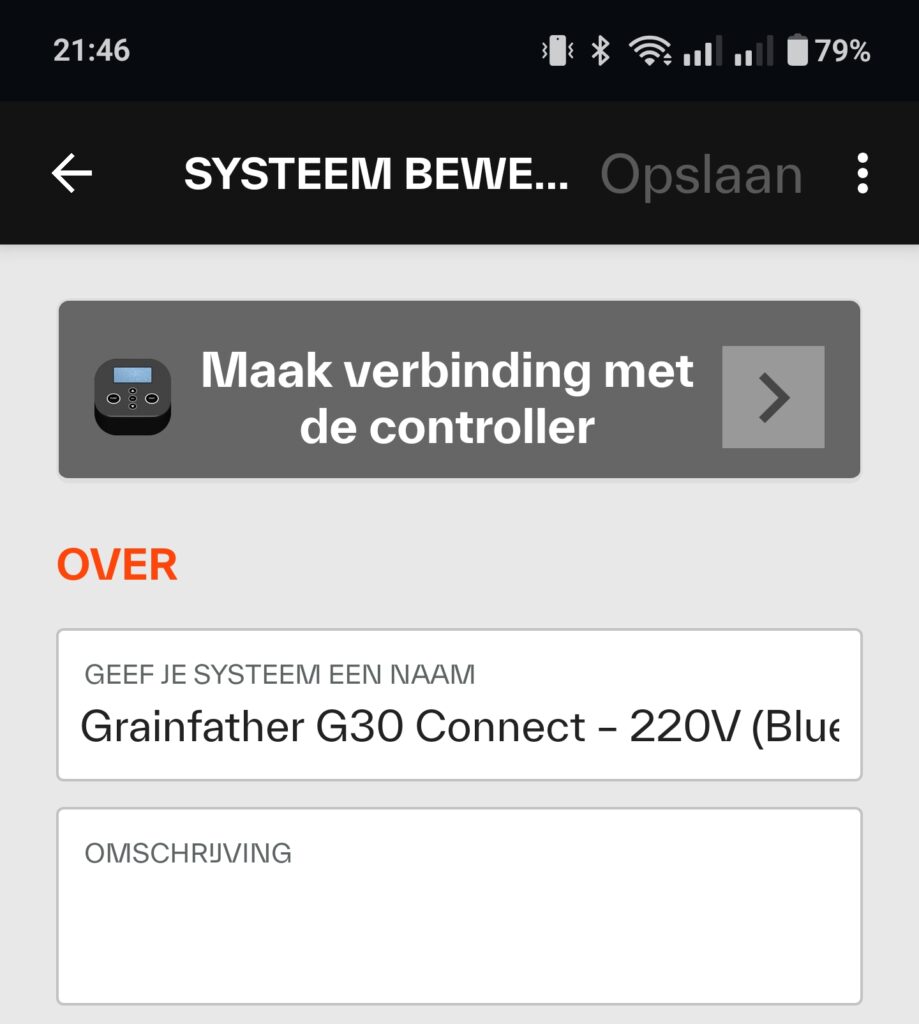Image resolution: width=919 pixels, height=1024 pixels.
Task: Click the back arrow icon
Action: click(x=68, y=173)
